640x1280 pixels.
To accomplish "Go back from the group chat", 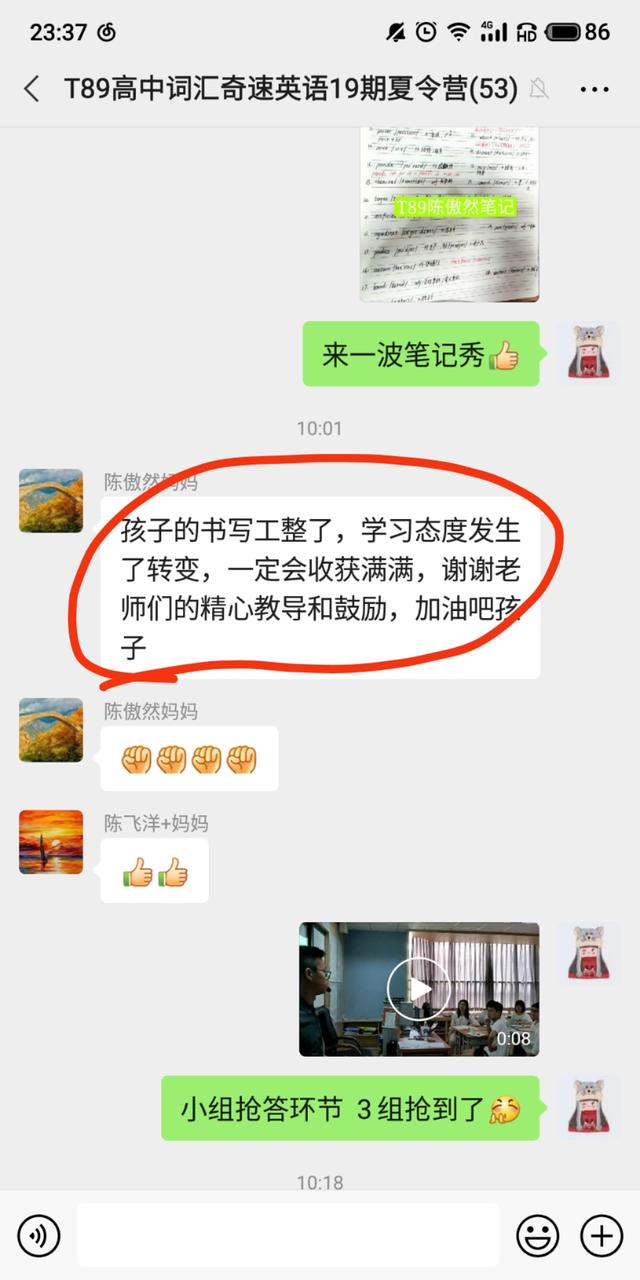I will (x=32, y=89).
